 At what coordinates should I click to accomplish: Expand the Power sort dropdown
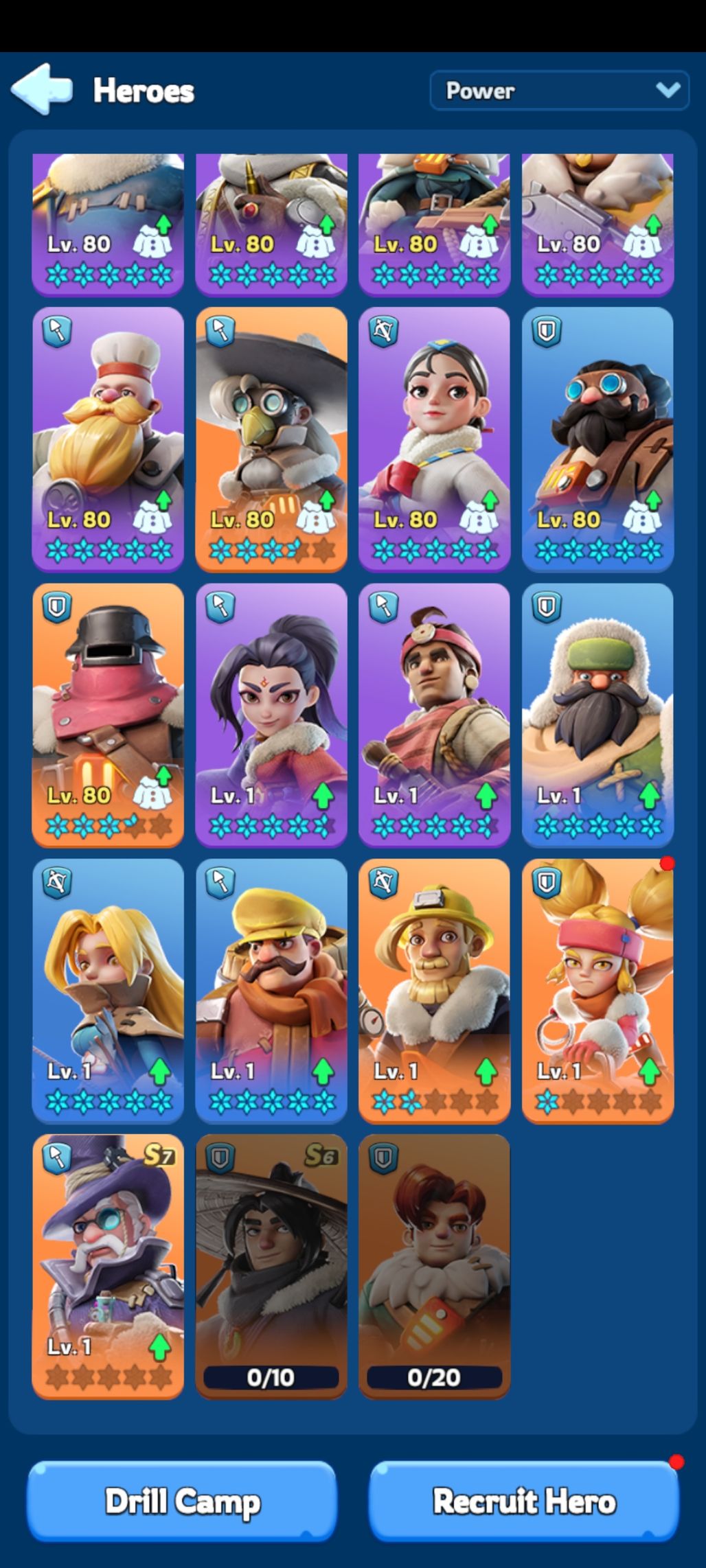558,90
